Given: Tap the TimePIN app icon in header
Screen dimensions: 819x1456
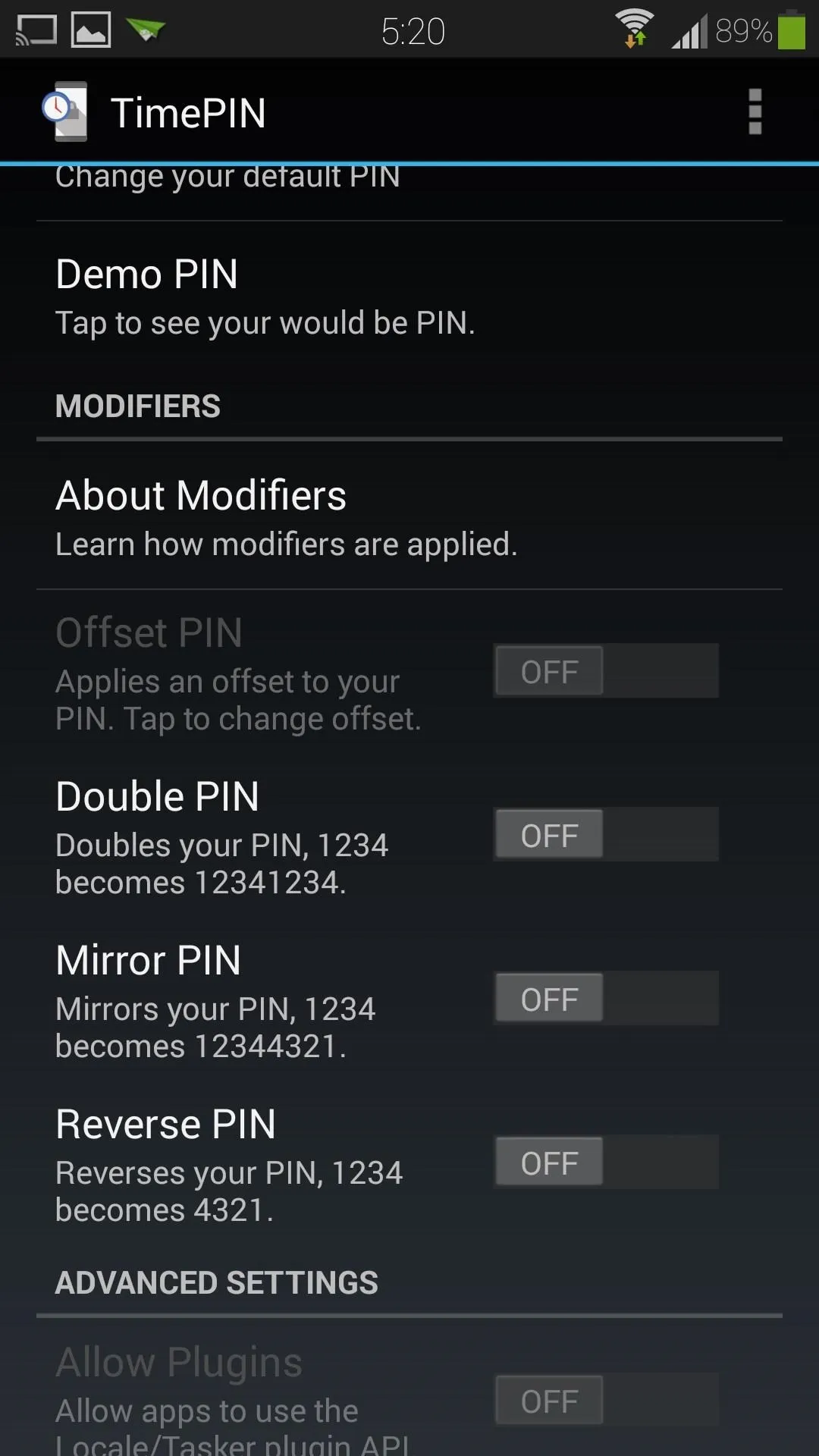Looking at the screenshot, I should (x=64, y=111).
